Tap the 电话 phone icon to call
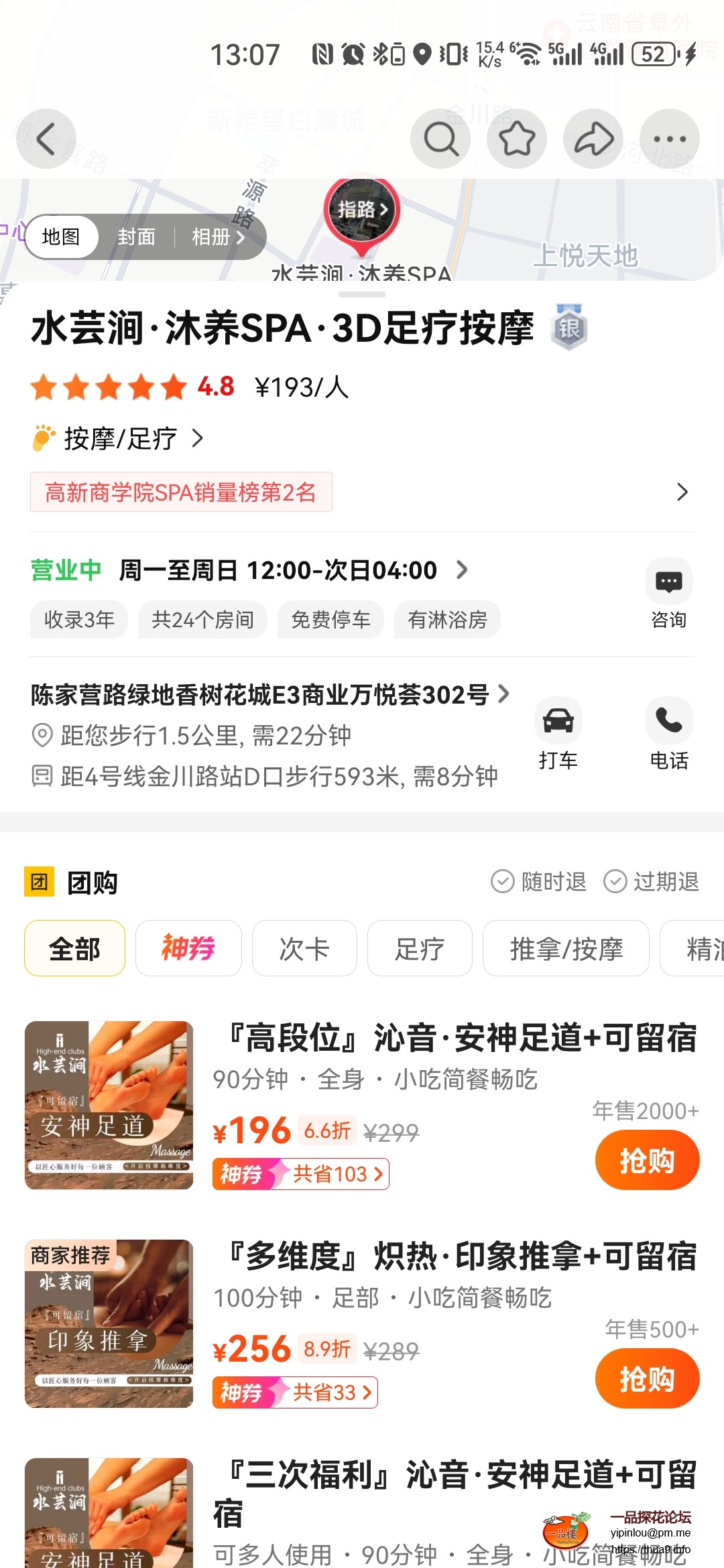724x1568 pixels. pyautogui.click(x=668, y=721)
